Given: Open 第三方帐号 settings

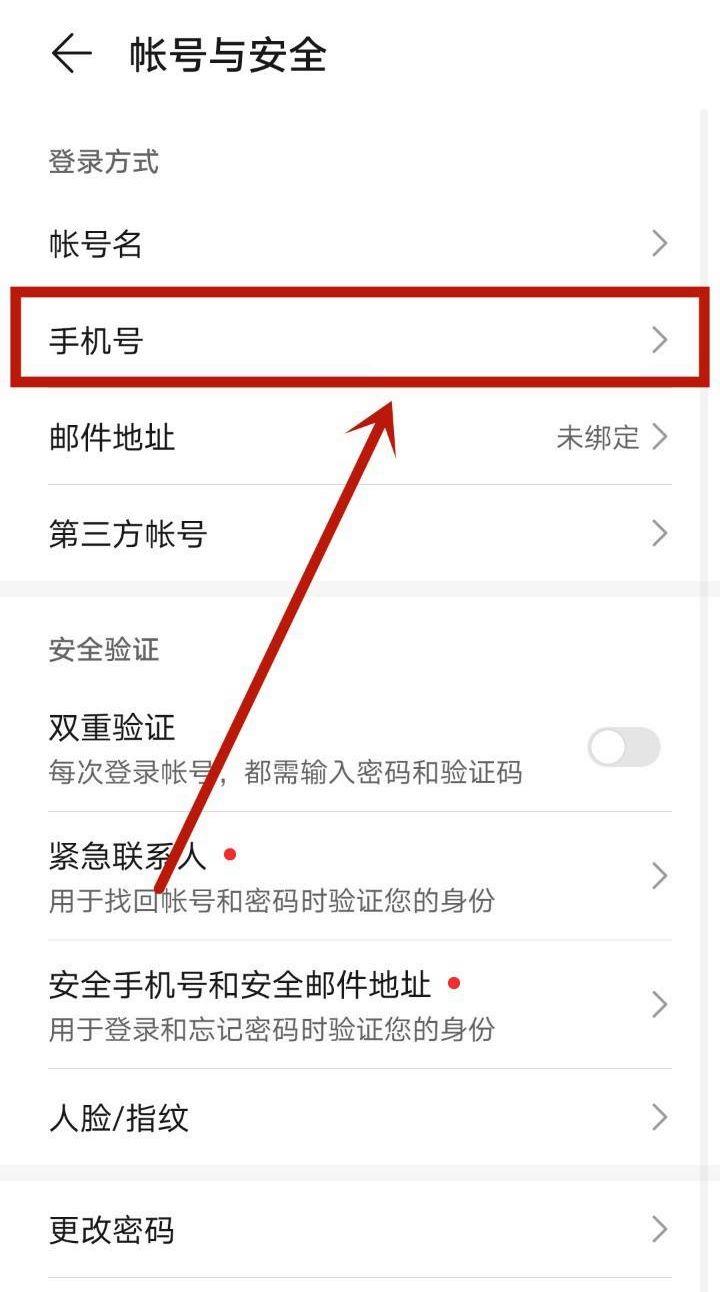Looking at the screenshot, I should (x=358, y=534).
